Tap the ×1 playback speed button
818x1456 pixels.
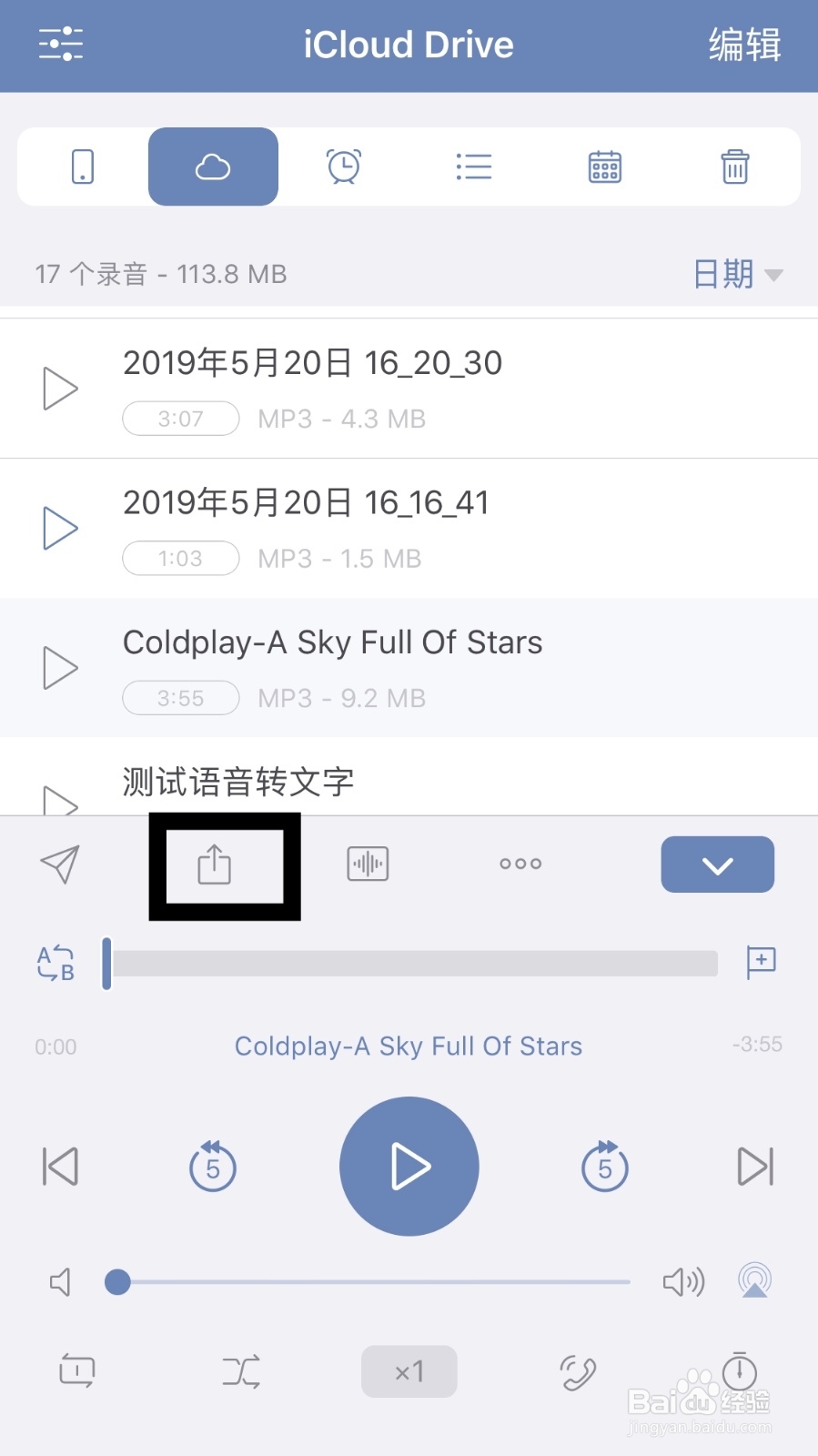pos(409,1371)
